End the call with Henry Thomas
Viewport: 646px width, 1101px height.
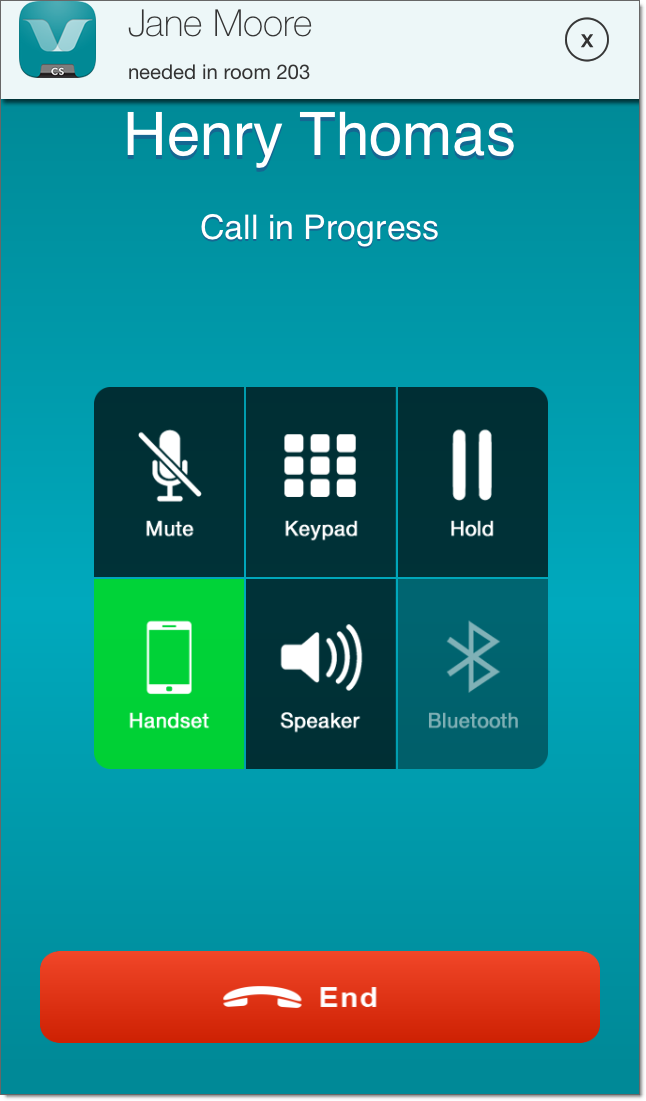pyautogui.click(x=319, y=997)
